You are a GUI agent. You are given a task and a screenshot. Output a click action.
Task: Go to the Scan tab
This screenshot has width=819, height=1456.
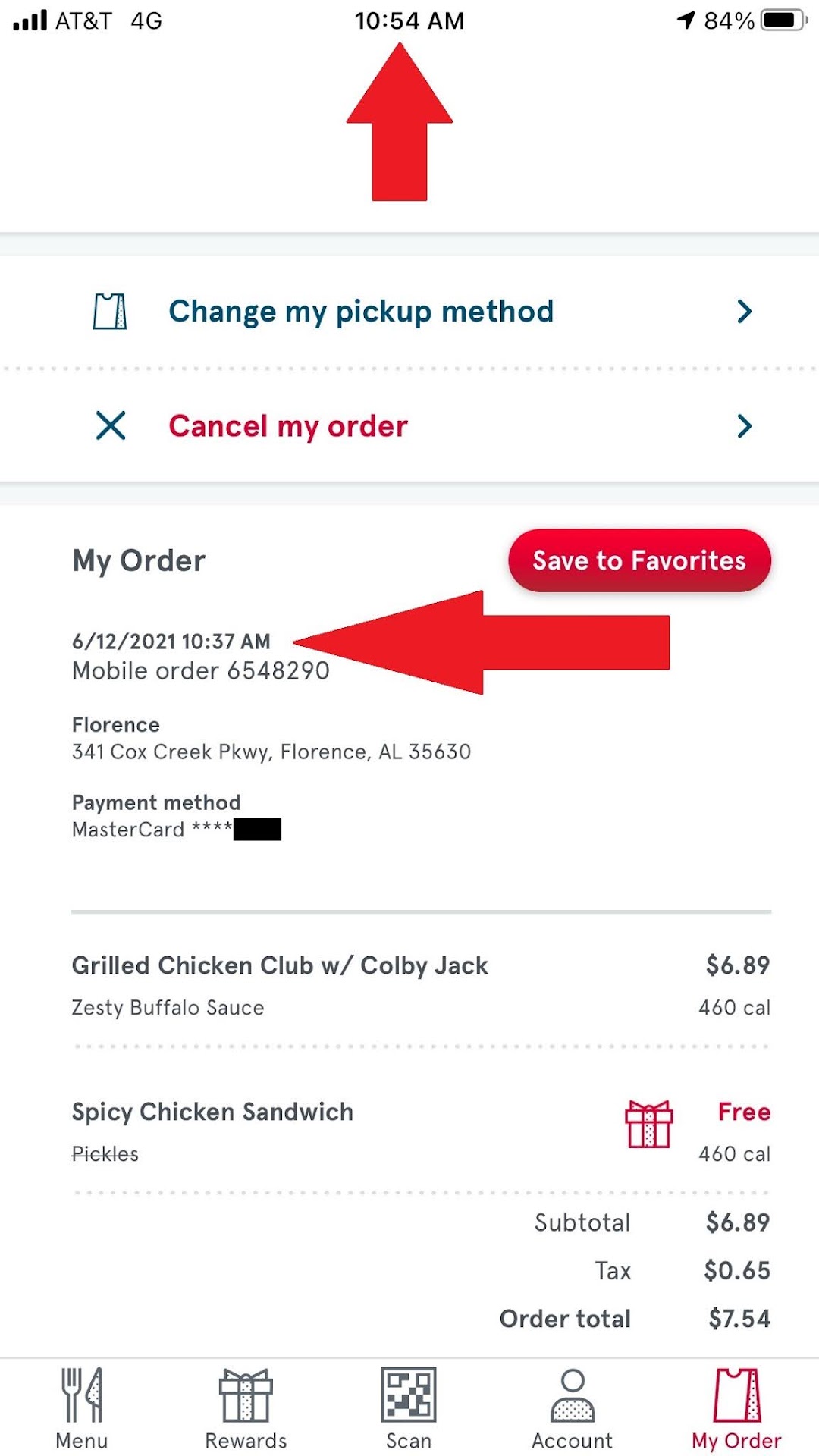point(409,1408)
